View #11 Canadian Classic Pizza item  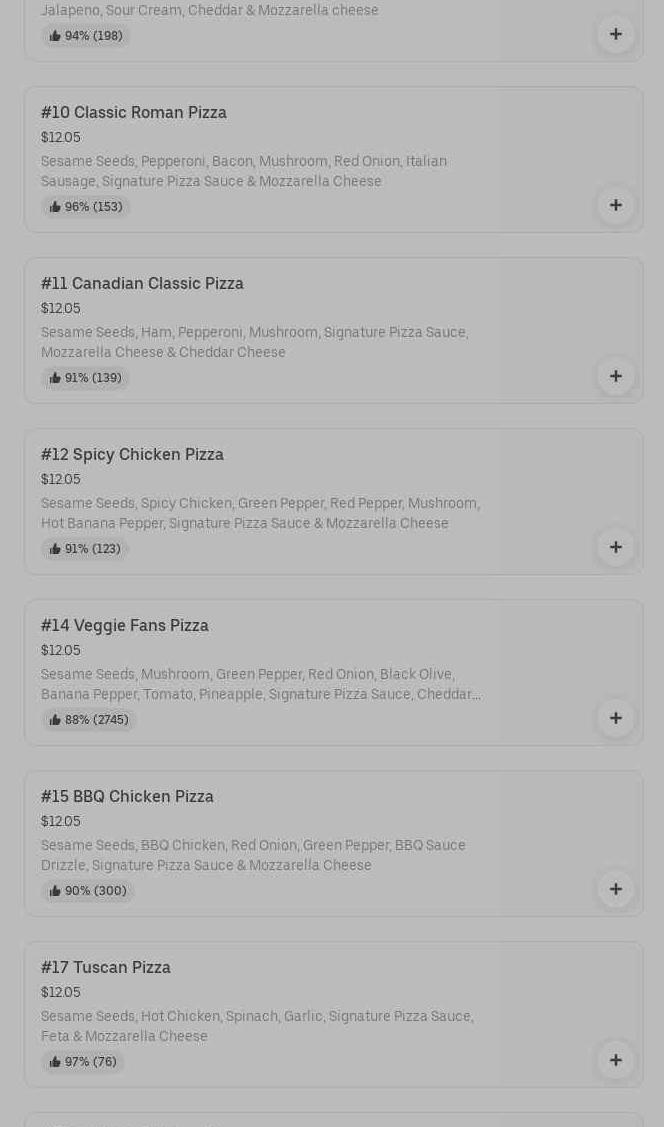click(x=142, y=283)
